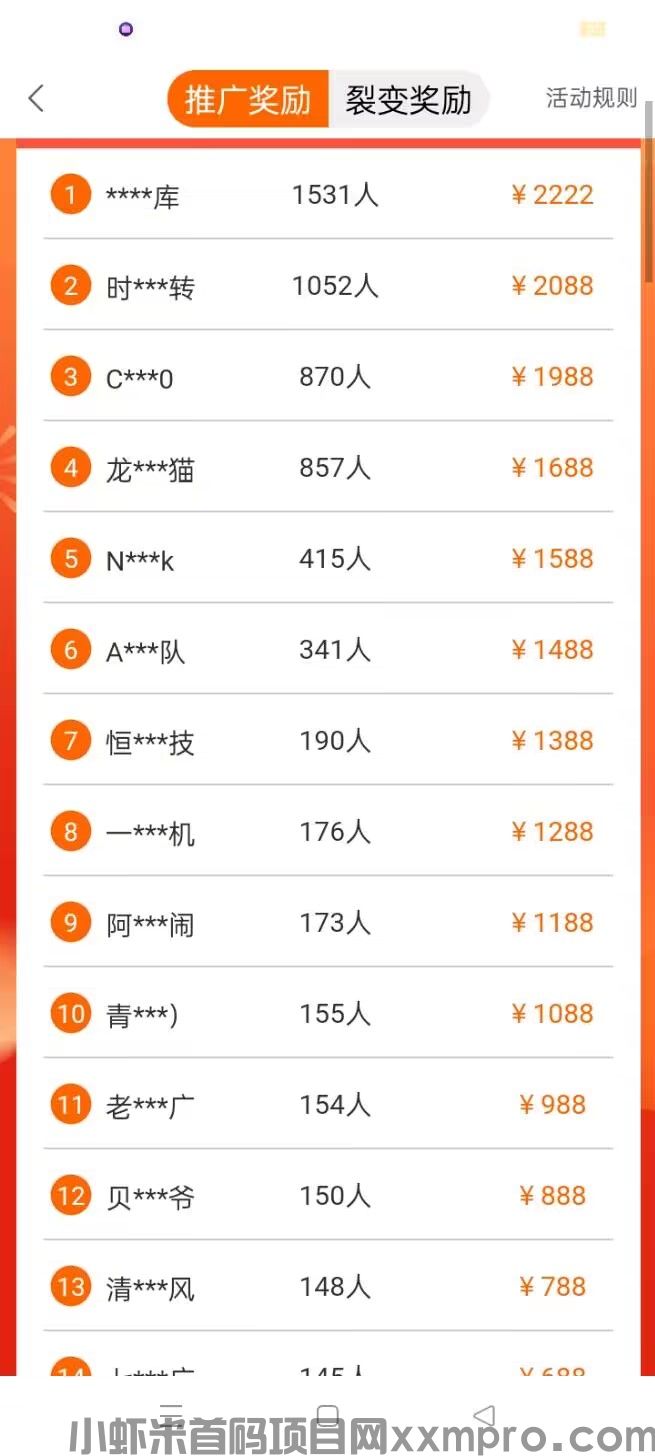Go back using the top-left arrow

[x=37, y=98]
